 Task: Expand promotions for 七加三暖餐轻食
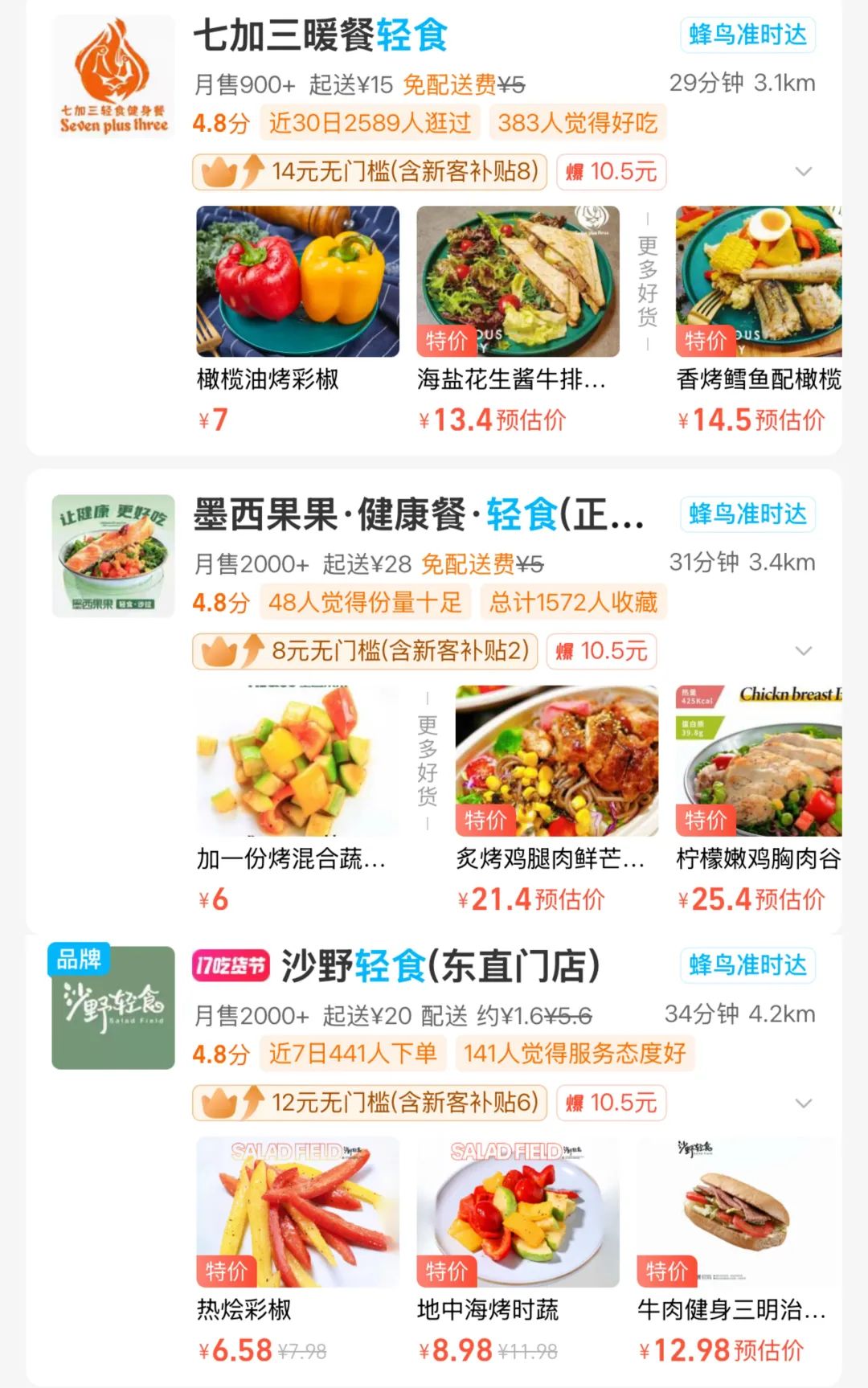click(x=803, y=172)
